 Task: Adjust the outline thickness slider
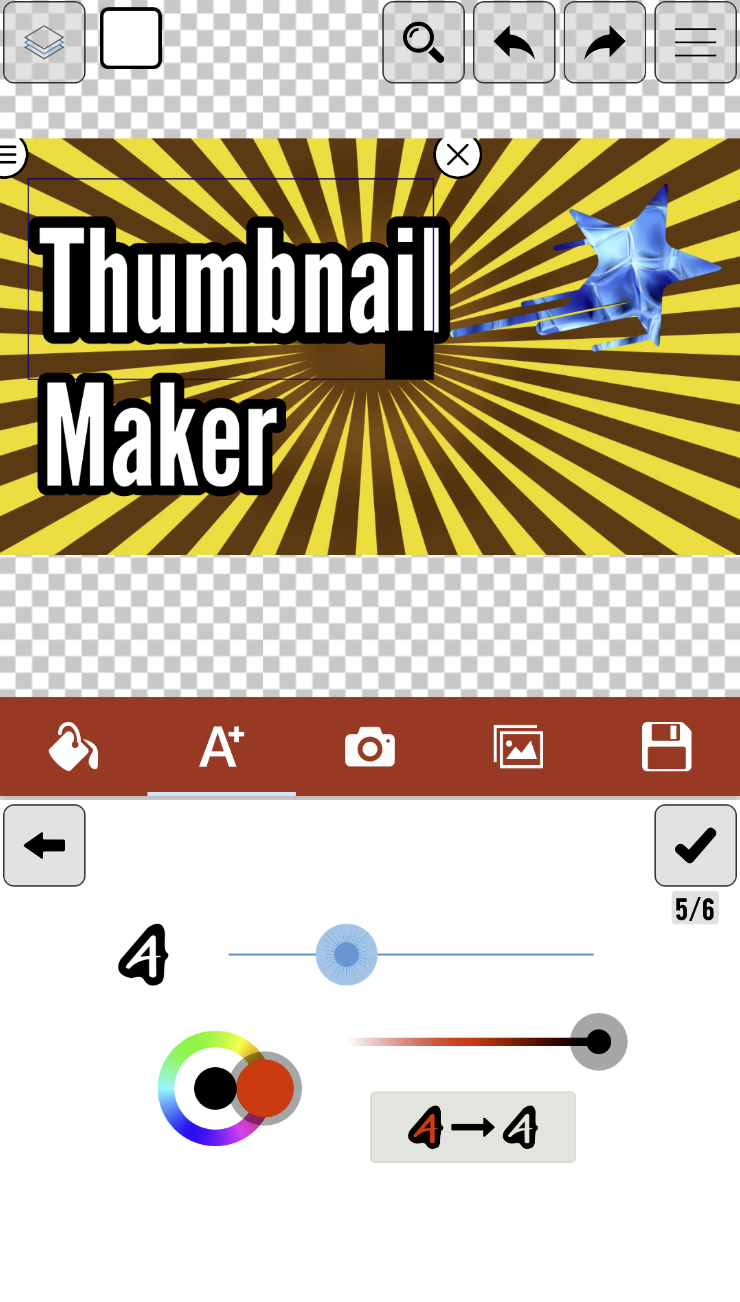[x=347, y=954]
